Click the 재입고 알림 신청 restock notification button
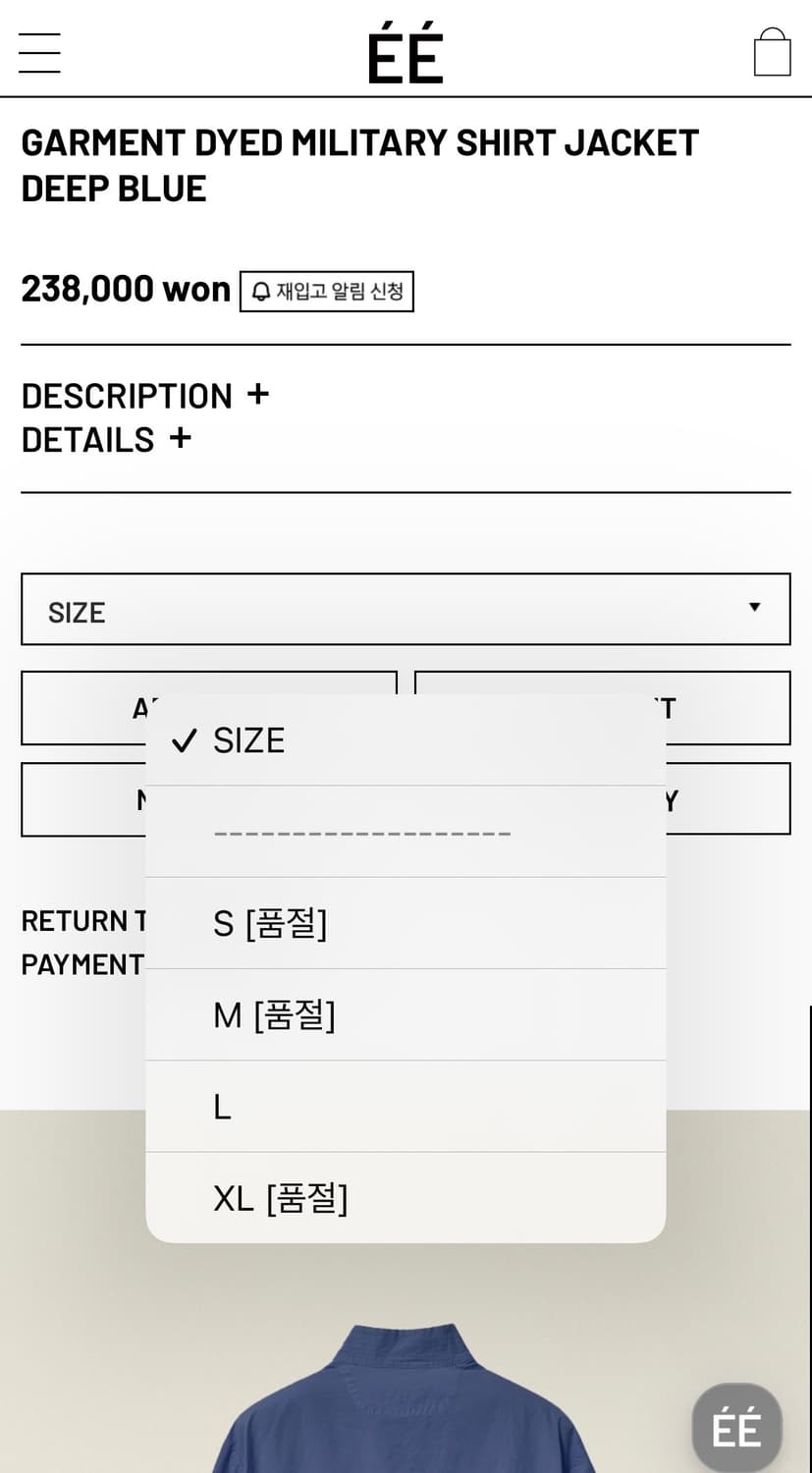812x1473 pixels. tap(327, 291)
